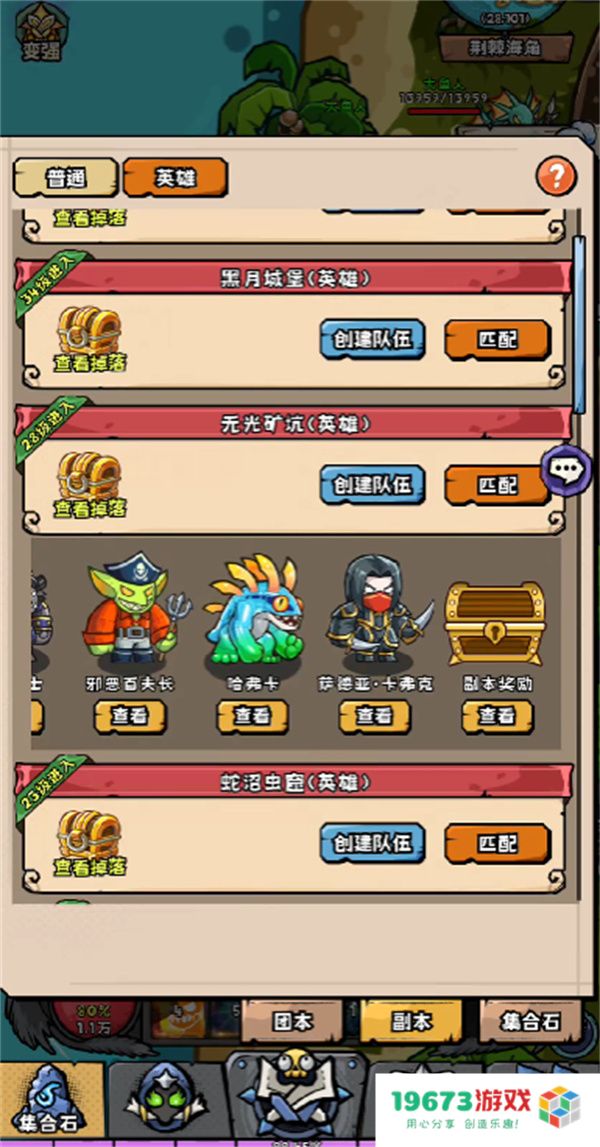Collapse the 无光矿坑 drop chest
Image resolution: width=600 pixels, height=1147 pixels.
click(89, 485)
